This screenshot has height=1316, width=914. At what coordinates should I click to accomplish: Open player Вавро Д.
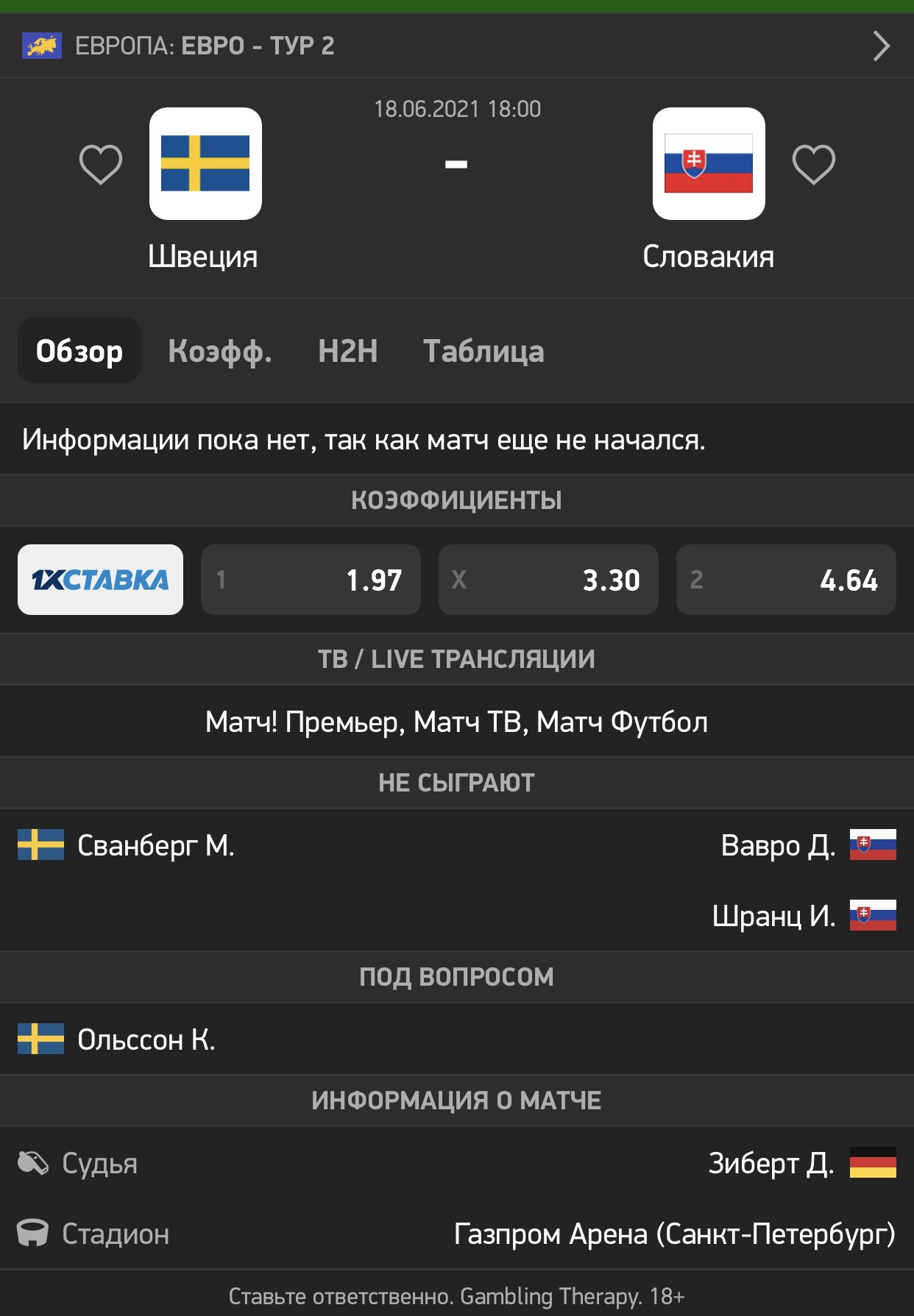[x=778, y=845]
